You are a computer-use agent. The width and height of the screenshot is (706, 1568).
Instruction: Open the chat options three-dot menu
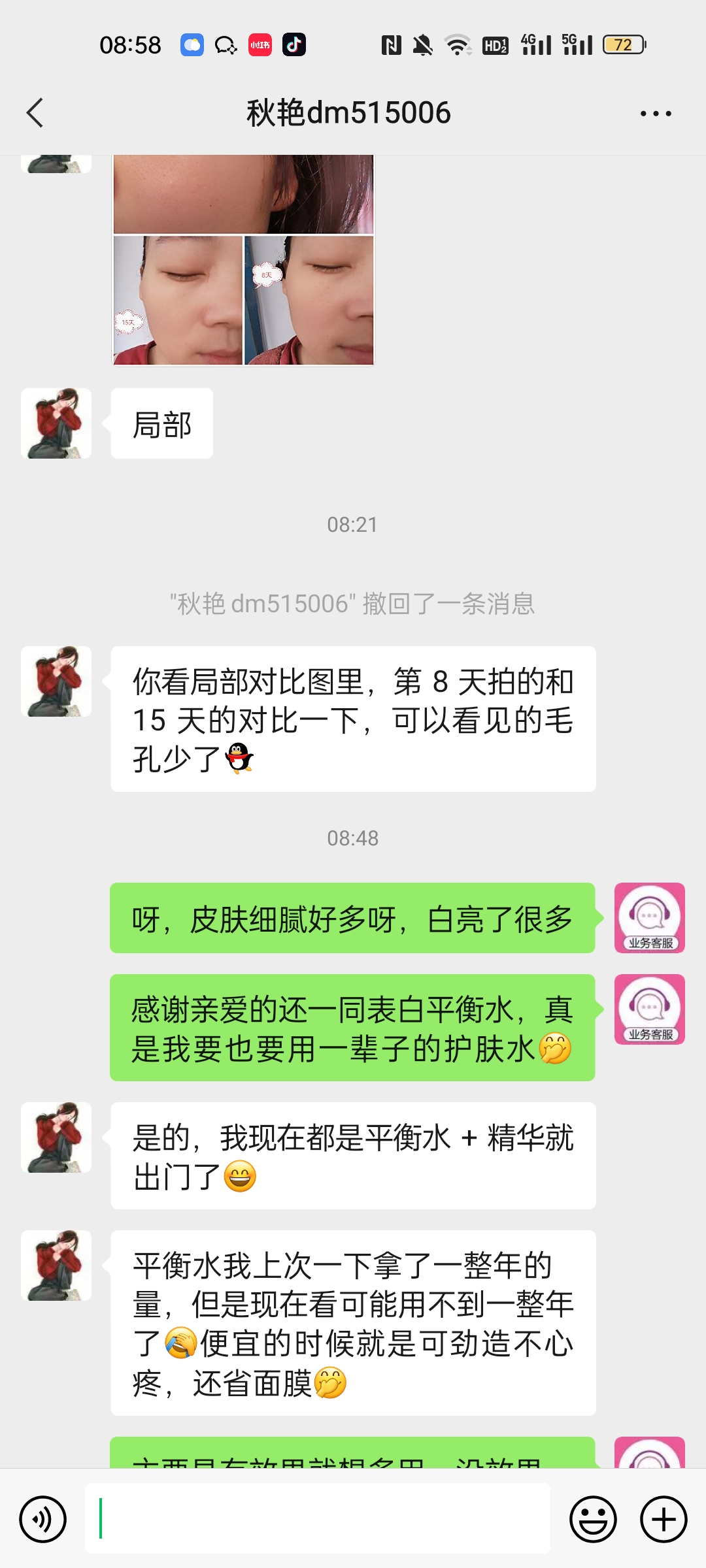tap(655, 114)
